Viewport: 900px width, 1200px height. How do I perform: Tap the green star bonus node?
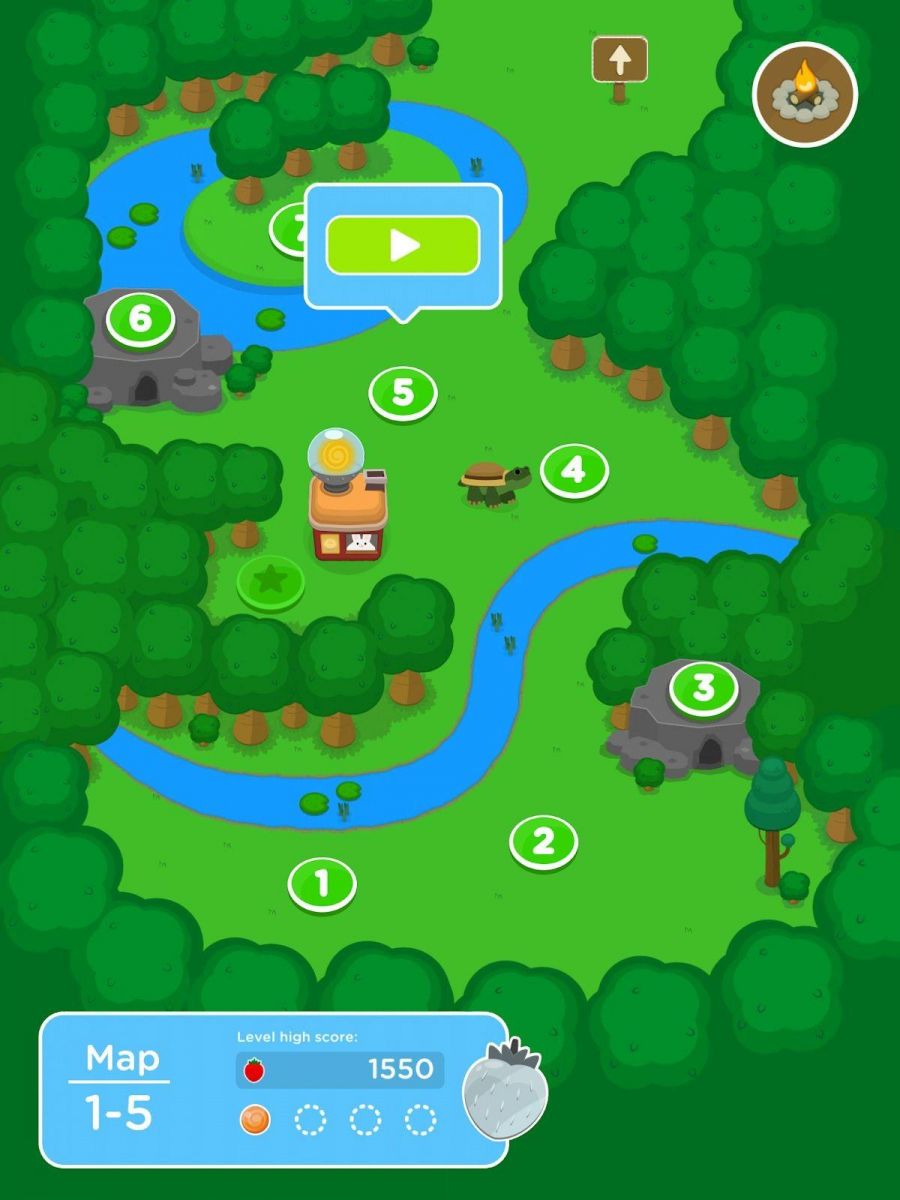(270, 580)
